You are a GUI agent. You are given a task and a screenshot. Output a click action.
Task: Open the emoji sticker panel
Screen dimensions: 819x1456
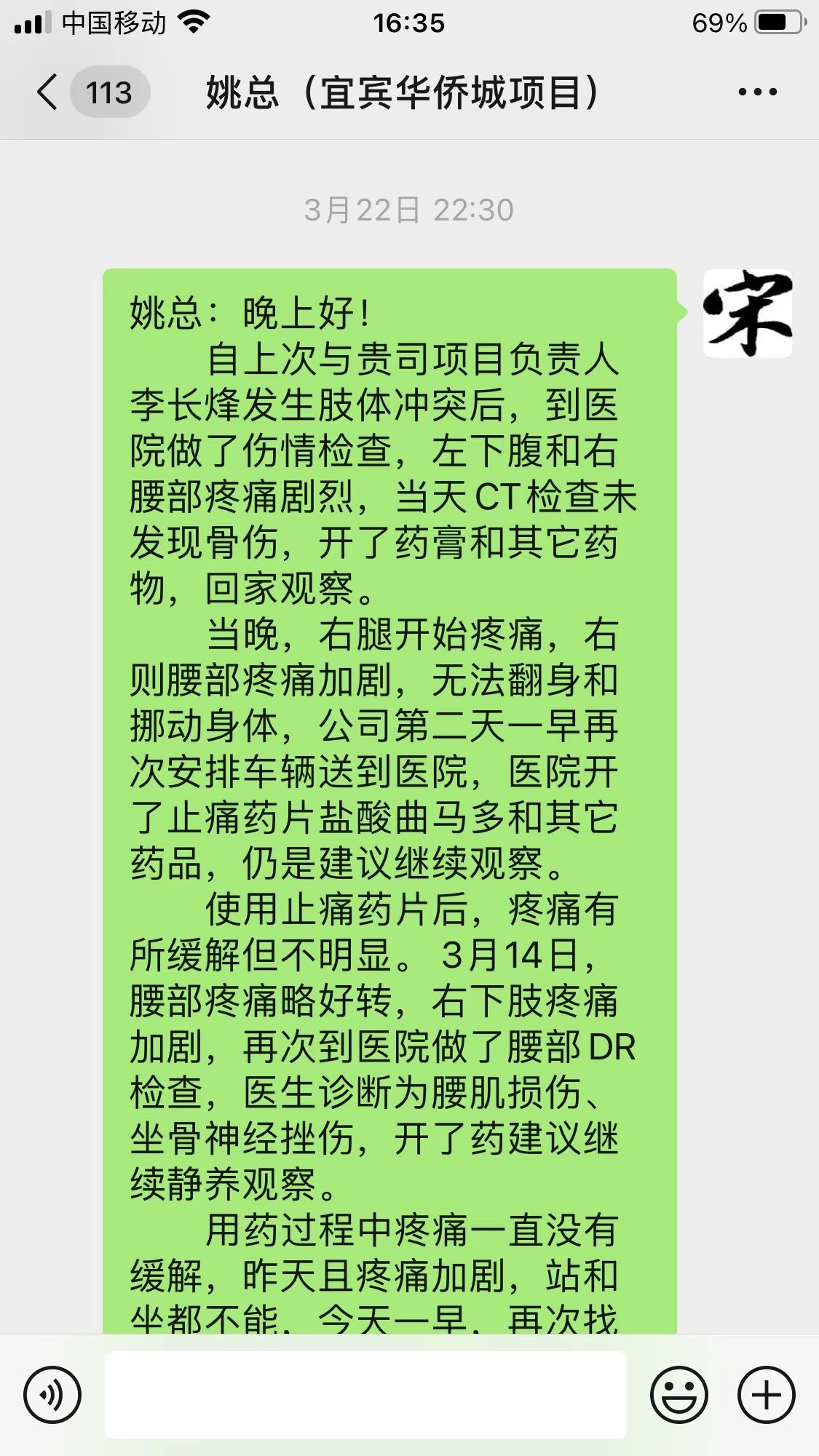678,1394
